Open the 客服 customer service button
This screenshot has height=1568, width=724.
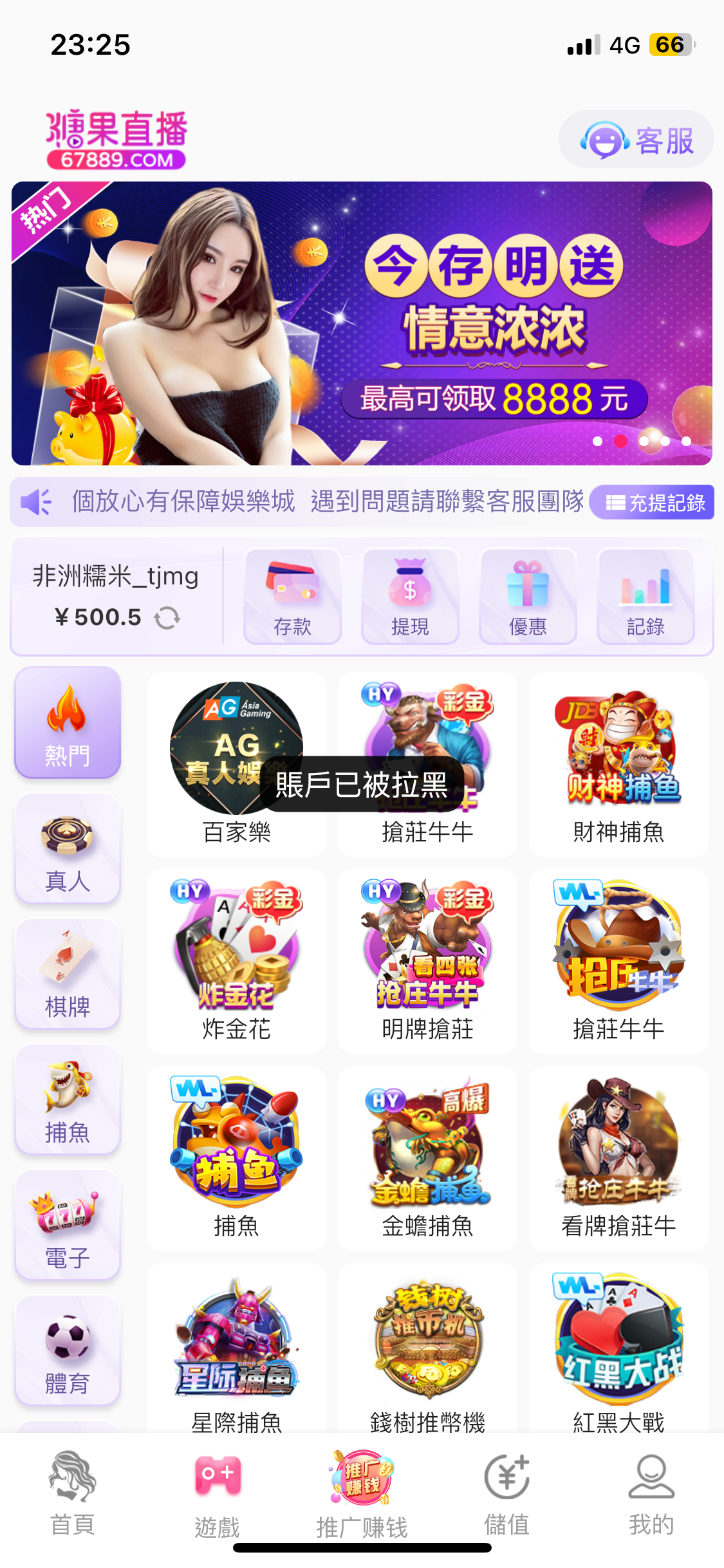pyautogui.click(x=636, y=140)
